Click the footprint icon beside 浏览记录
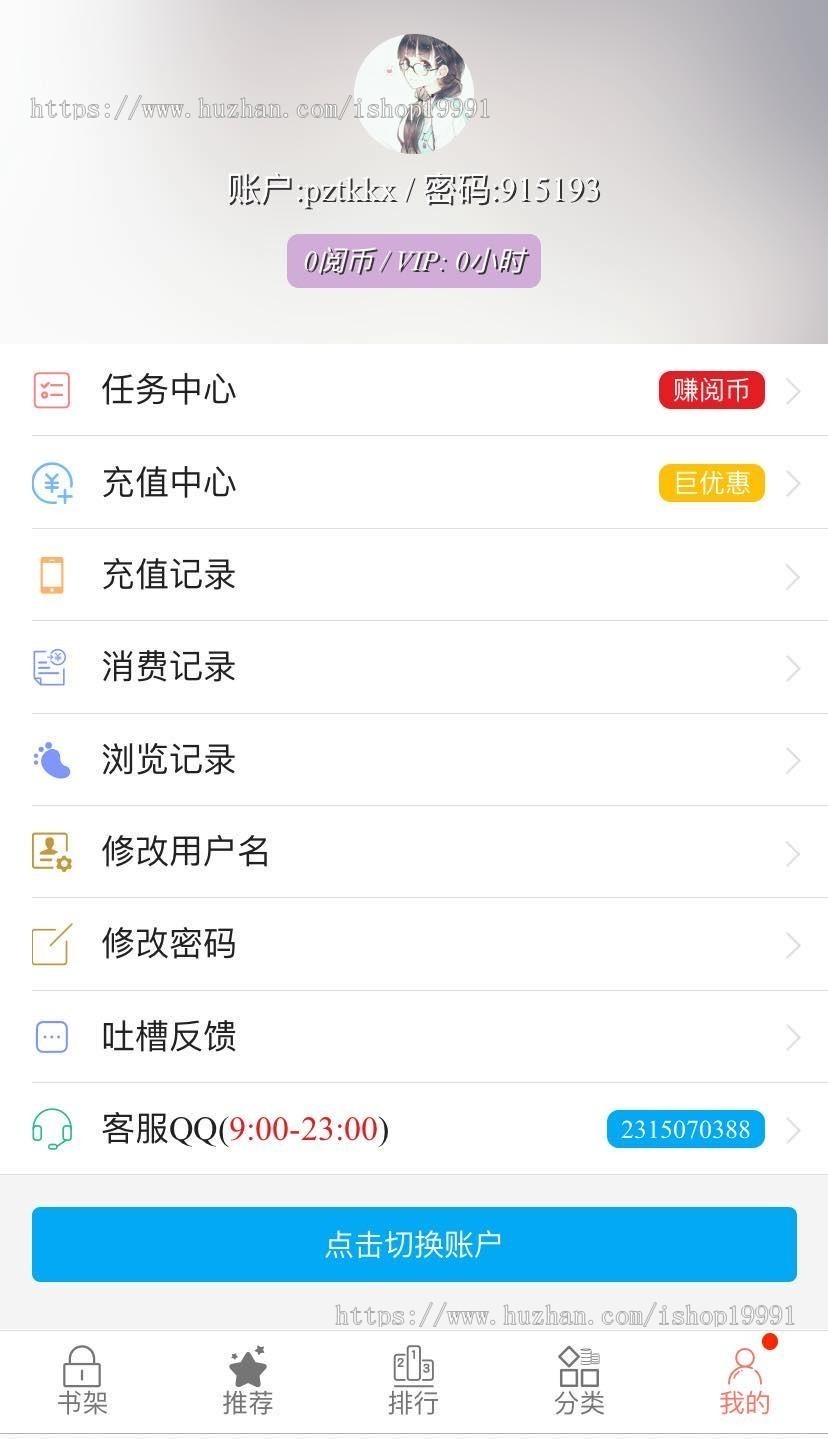Image resolution: width=828 pixels, height=1439 pixels. click(52, 760)
